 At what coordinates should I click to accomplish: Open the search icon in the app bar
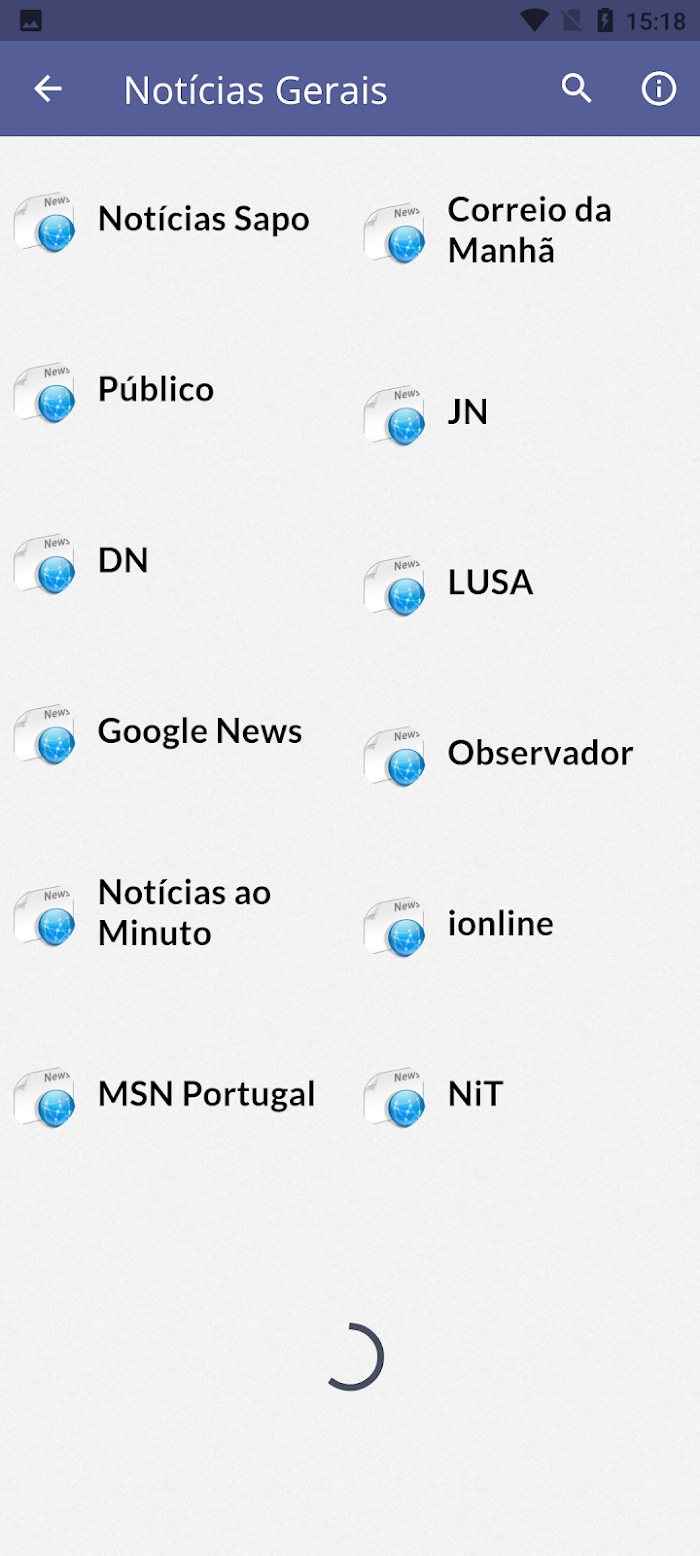[x=577, y=89]
